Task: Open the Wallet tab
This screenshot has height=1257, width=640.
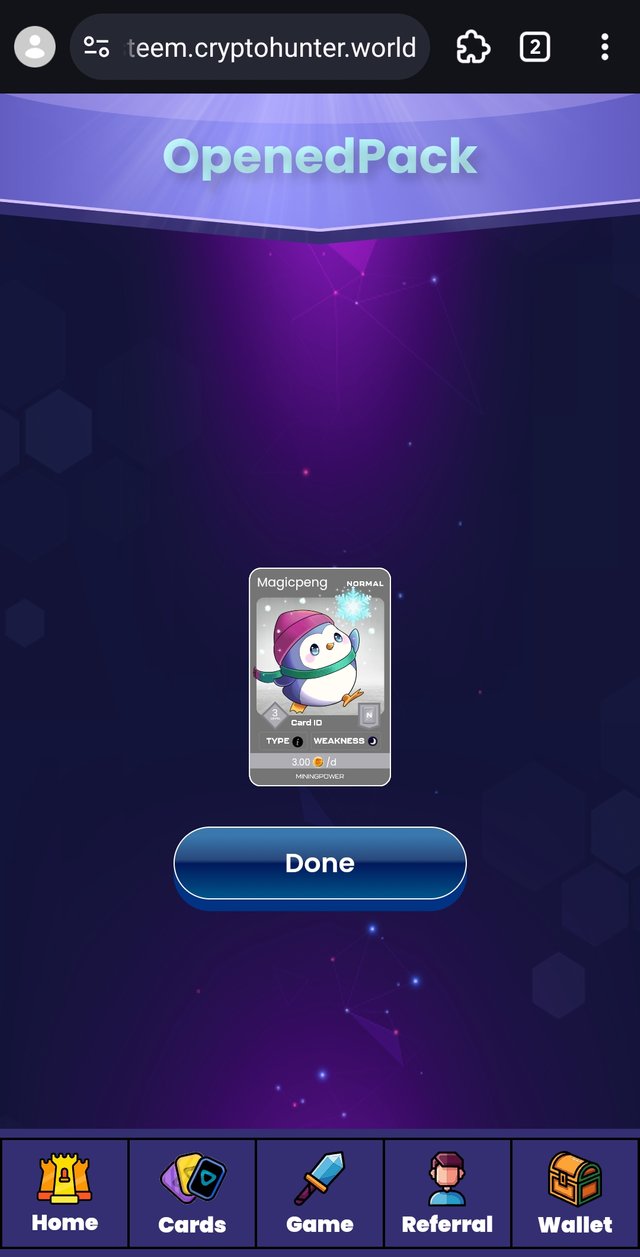Action: coord(575,1193)
